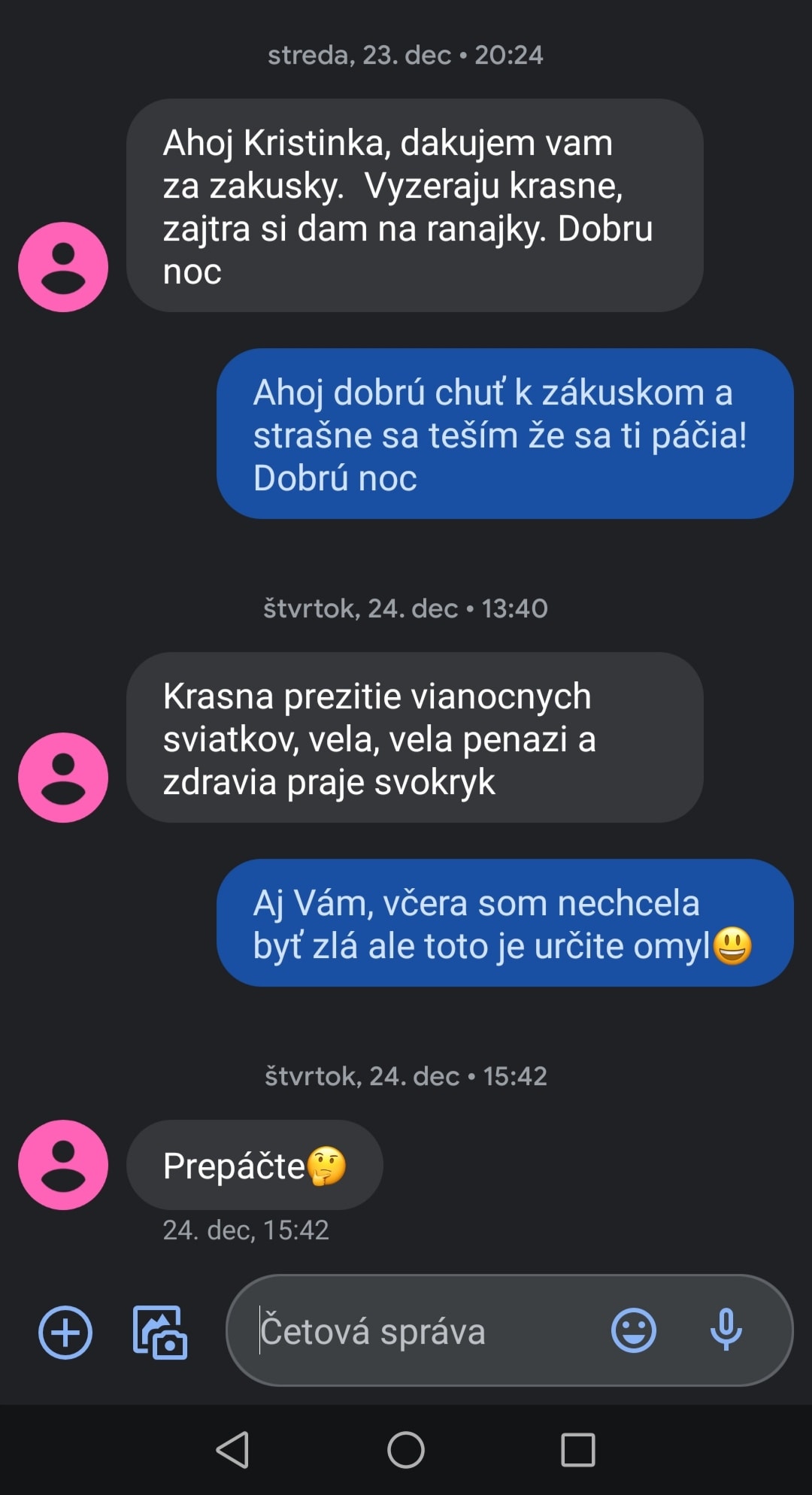Tap the contact avatar beside Prepáčte message
This screenshot has width=812, height=1495.
(x=63, y=1165)
